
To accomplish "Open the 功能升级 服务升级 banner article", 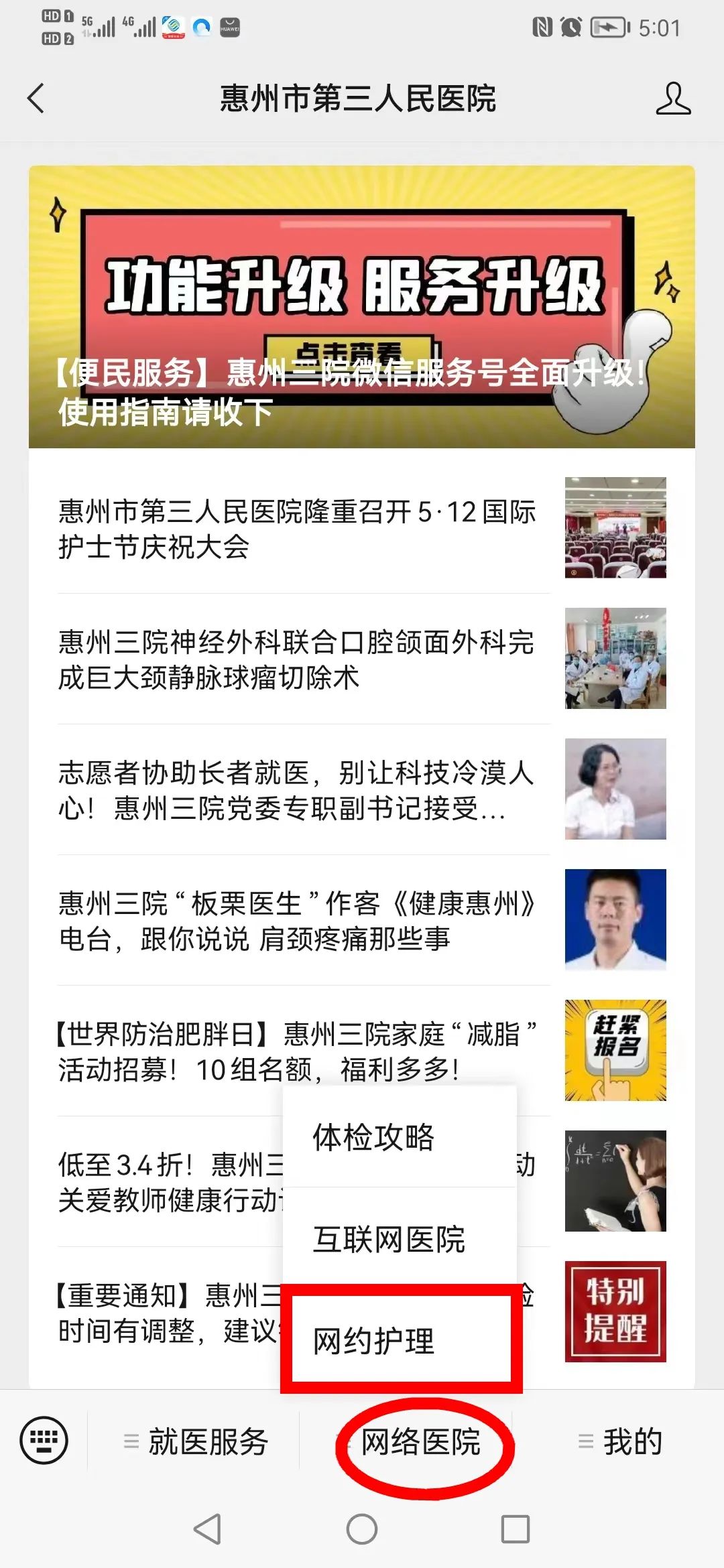I will click(x=361, y=306).
